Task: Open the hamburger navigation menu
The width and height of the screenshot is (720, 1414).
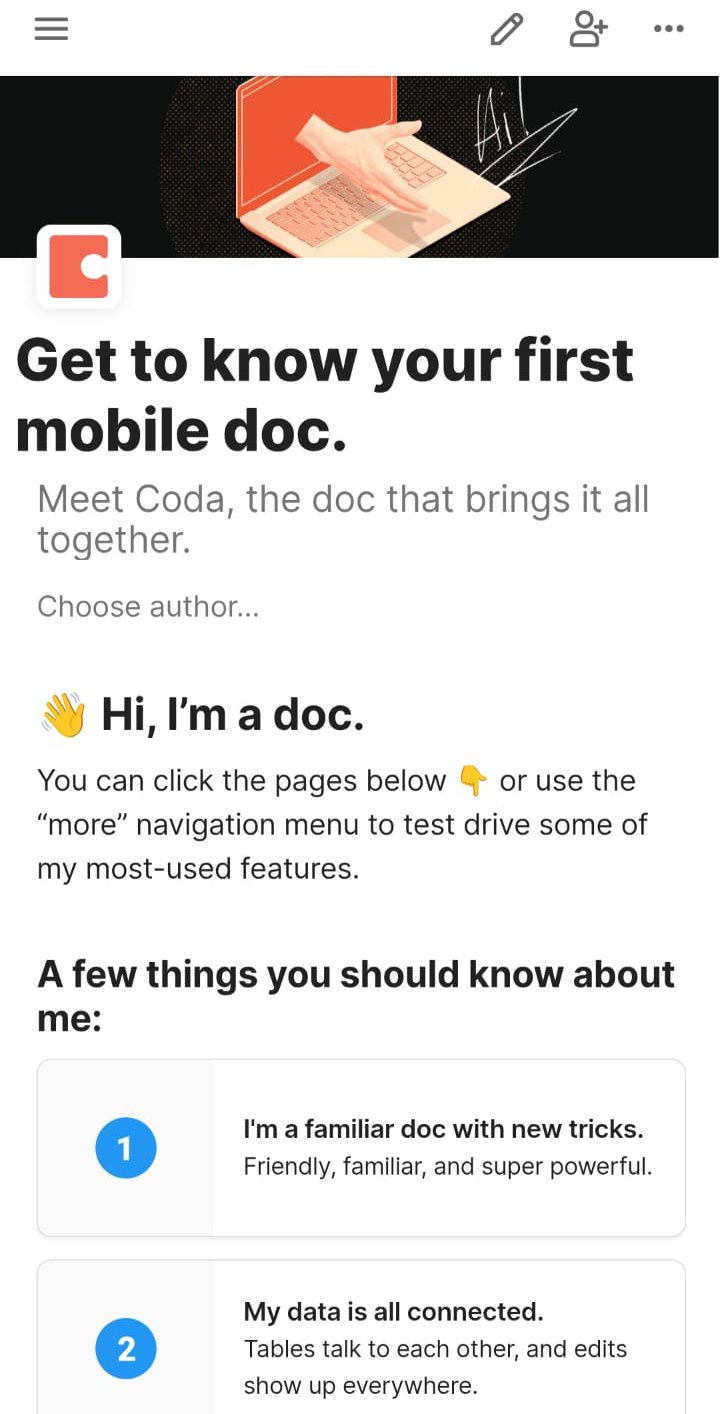Action: tap(50, 28)
